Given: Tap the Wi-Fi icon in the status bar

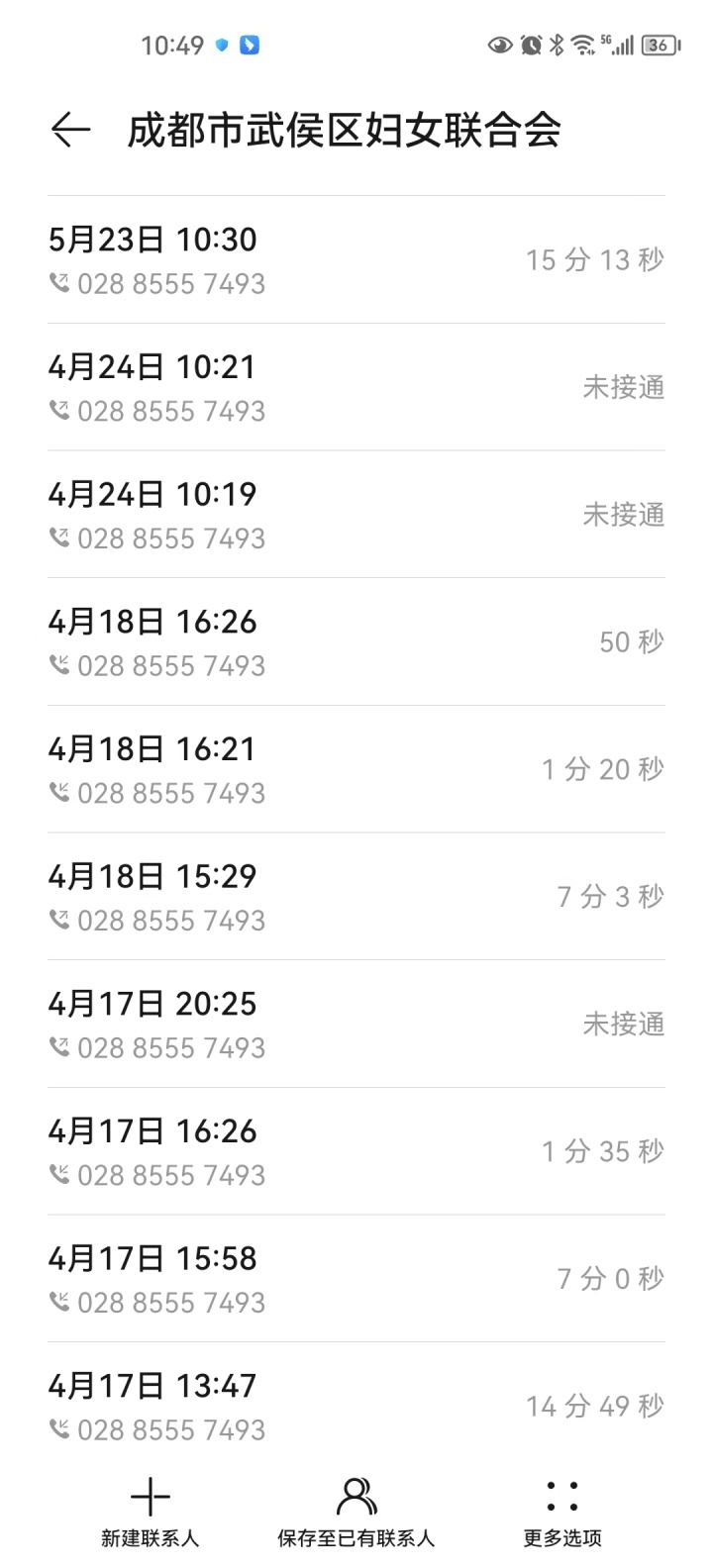Looking at the screenshot, I should point(583,45).
